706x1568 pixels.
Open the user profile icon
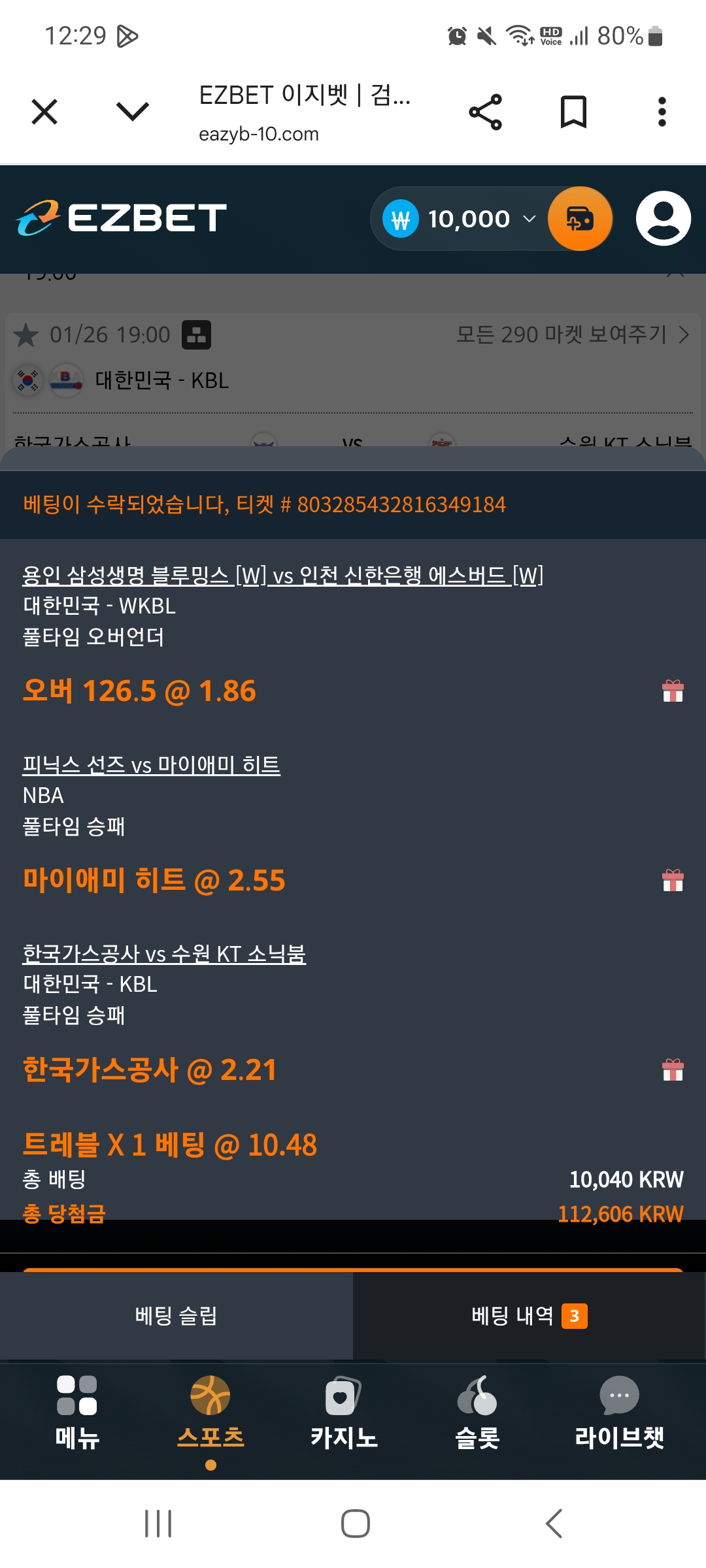(664, 218)
